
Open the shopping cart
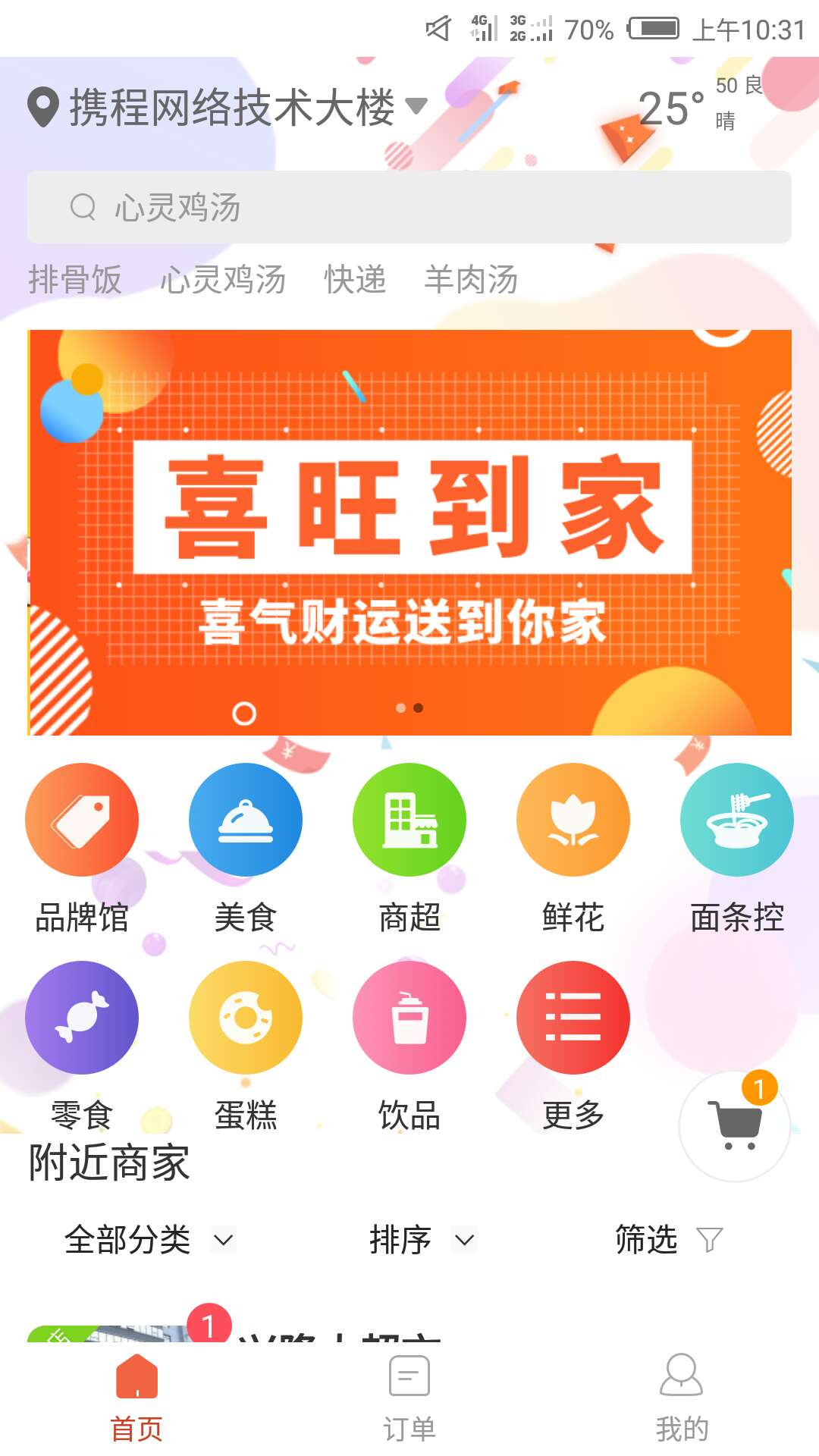734,1126
